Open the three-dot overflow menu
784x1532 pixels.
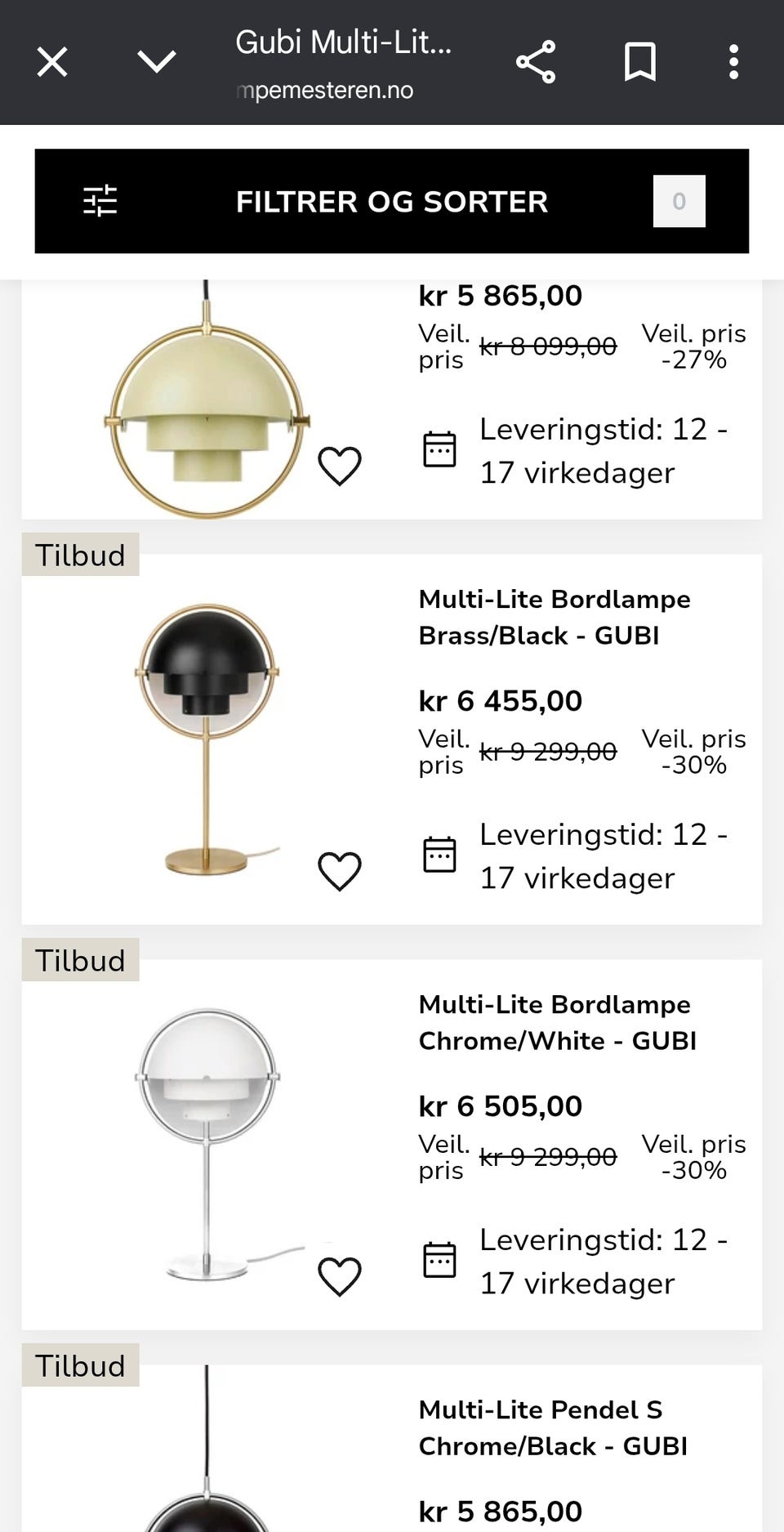point(733,61)
